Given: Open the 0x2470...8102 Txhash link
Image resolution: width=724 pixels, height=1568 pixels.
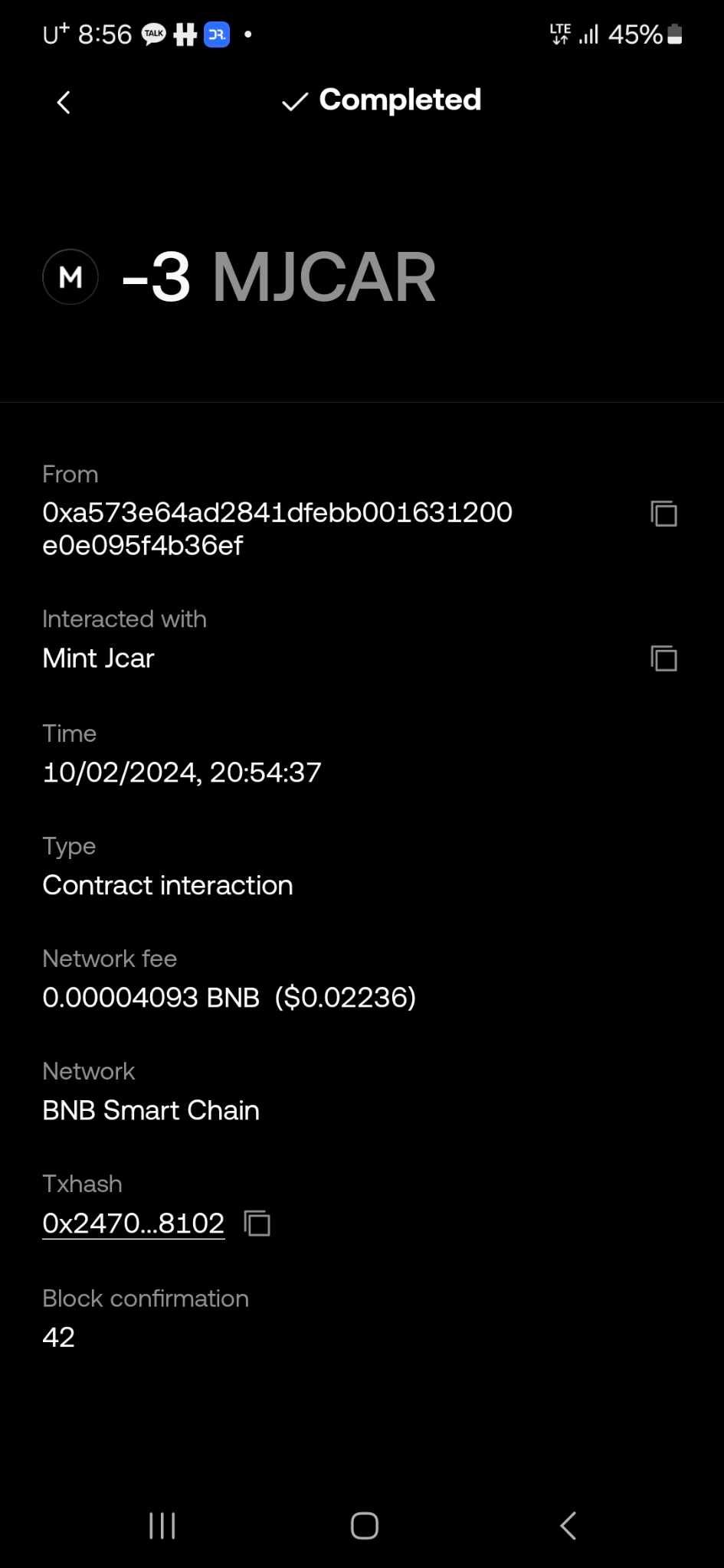Looking at the screenshot, I should point(133,1223).
